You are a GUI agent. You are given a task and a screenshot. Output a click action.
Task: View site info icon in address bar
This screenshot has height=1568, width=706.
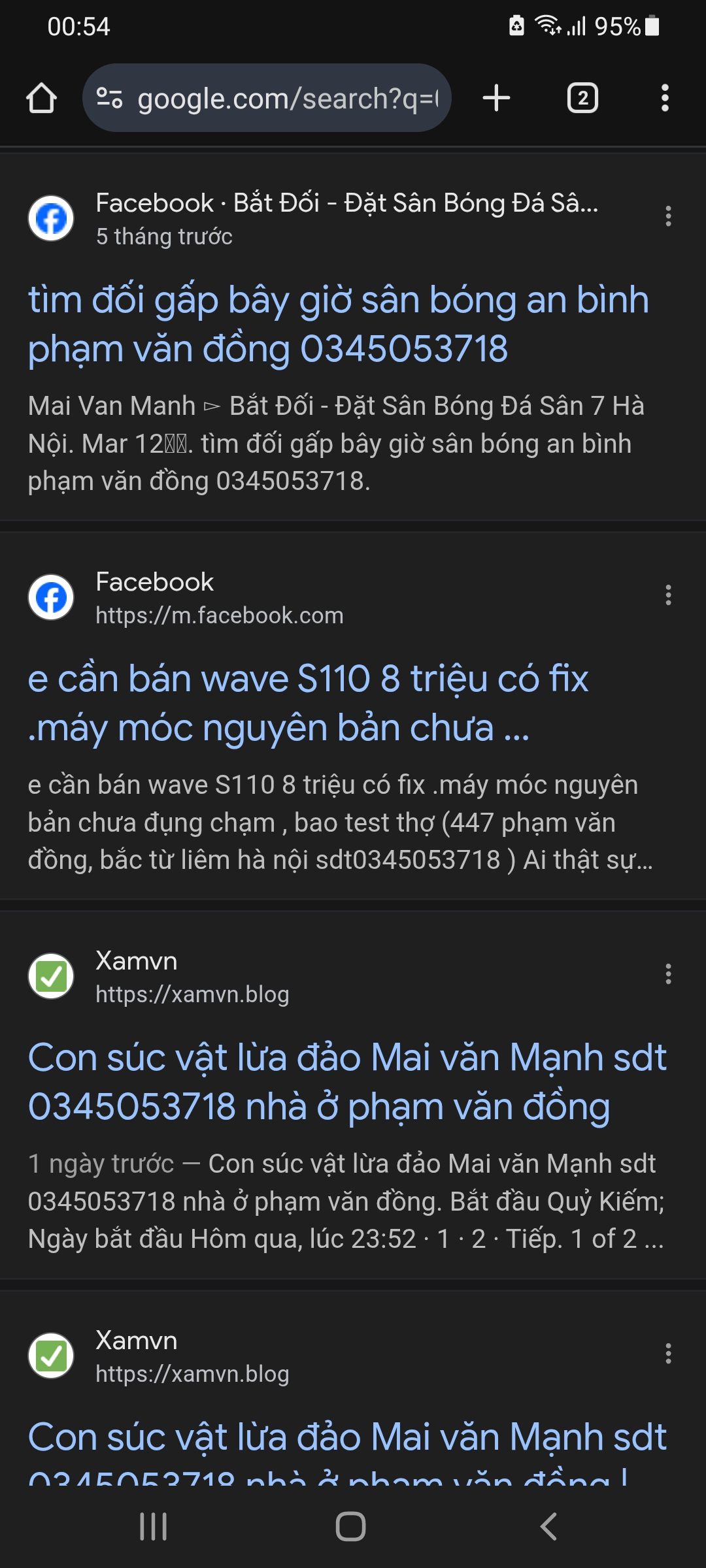(109, 98)
